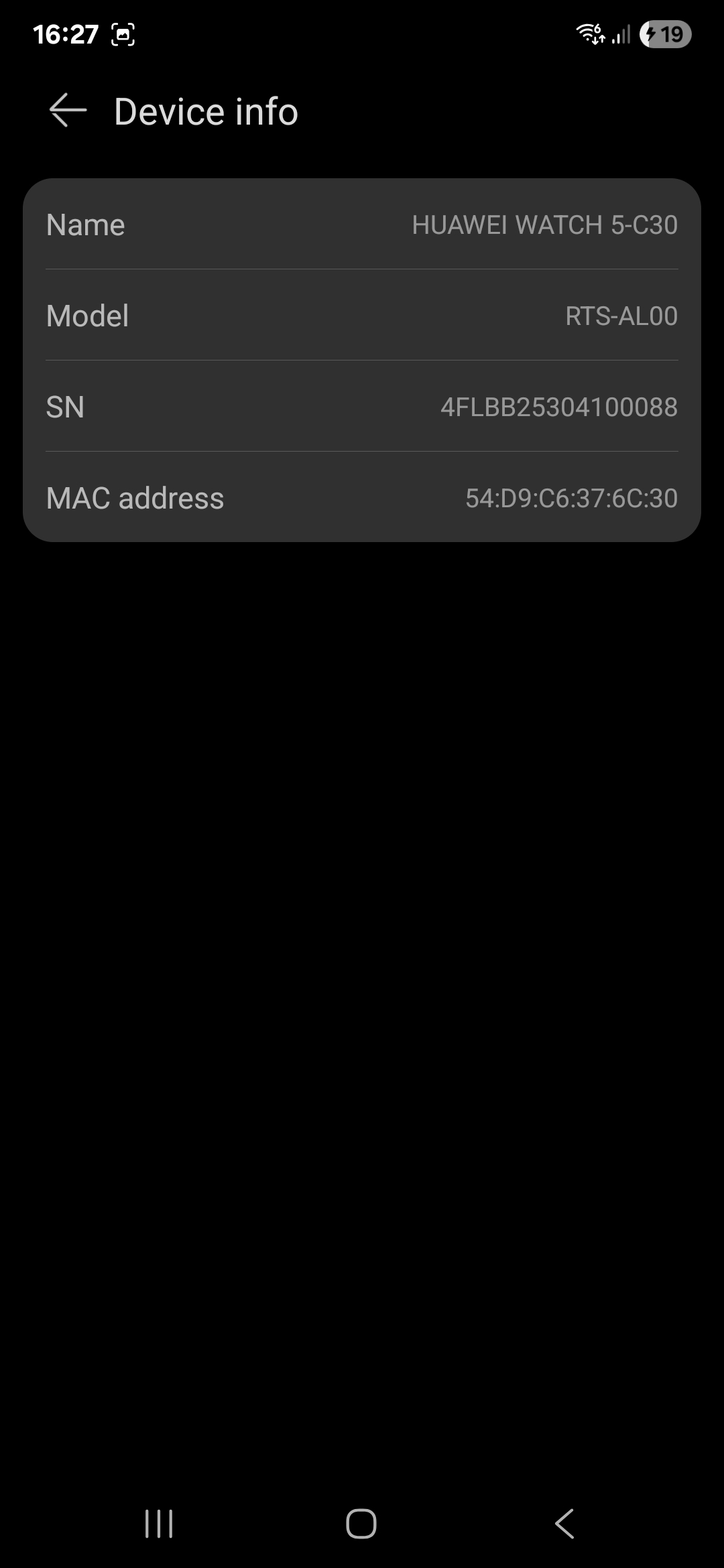
Task: Go back from Device info
Action: click(x=68, y=111)
